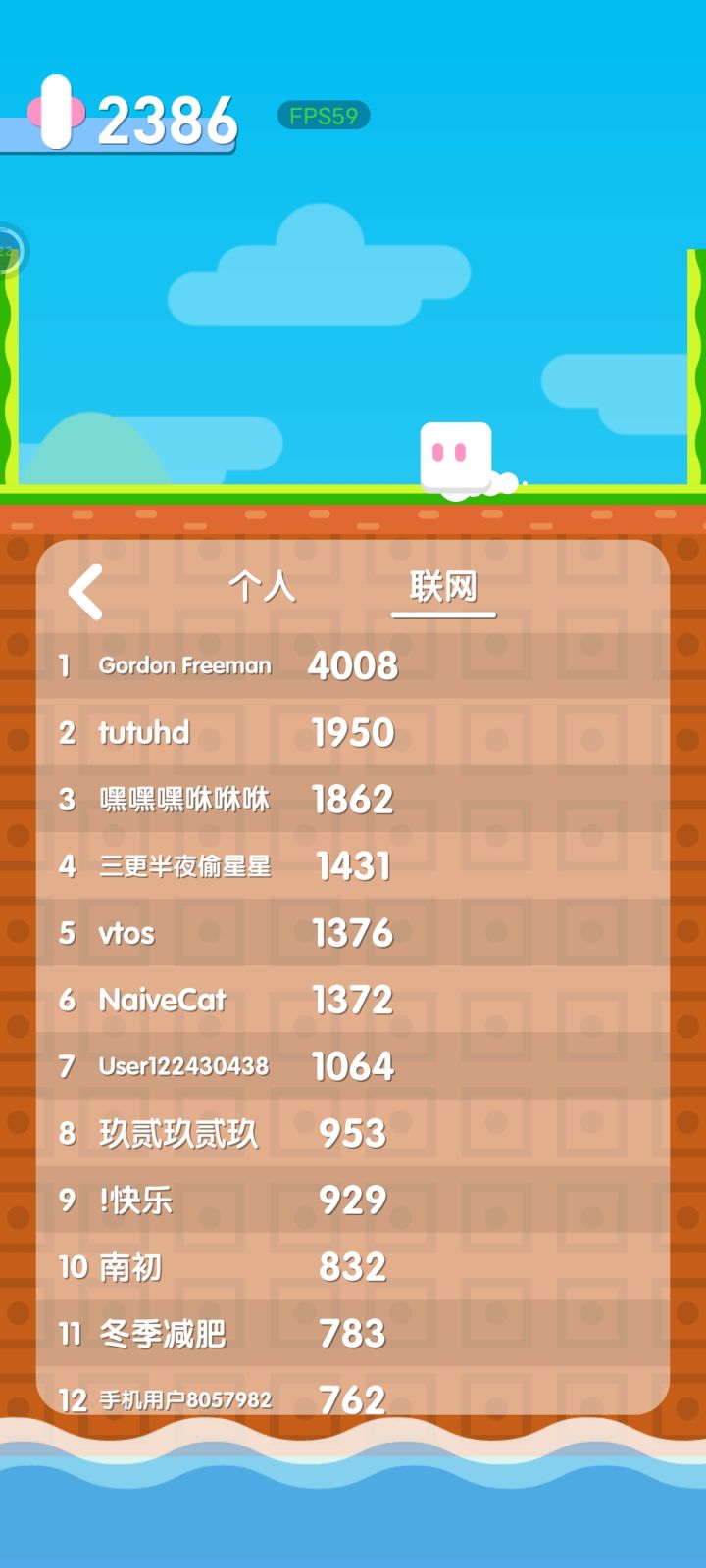The width and height of the screenshot is (706, 1568).
Task: Tap 冬季减肥's score of 783
Action: coord(351,1333)
